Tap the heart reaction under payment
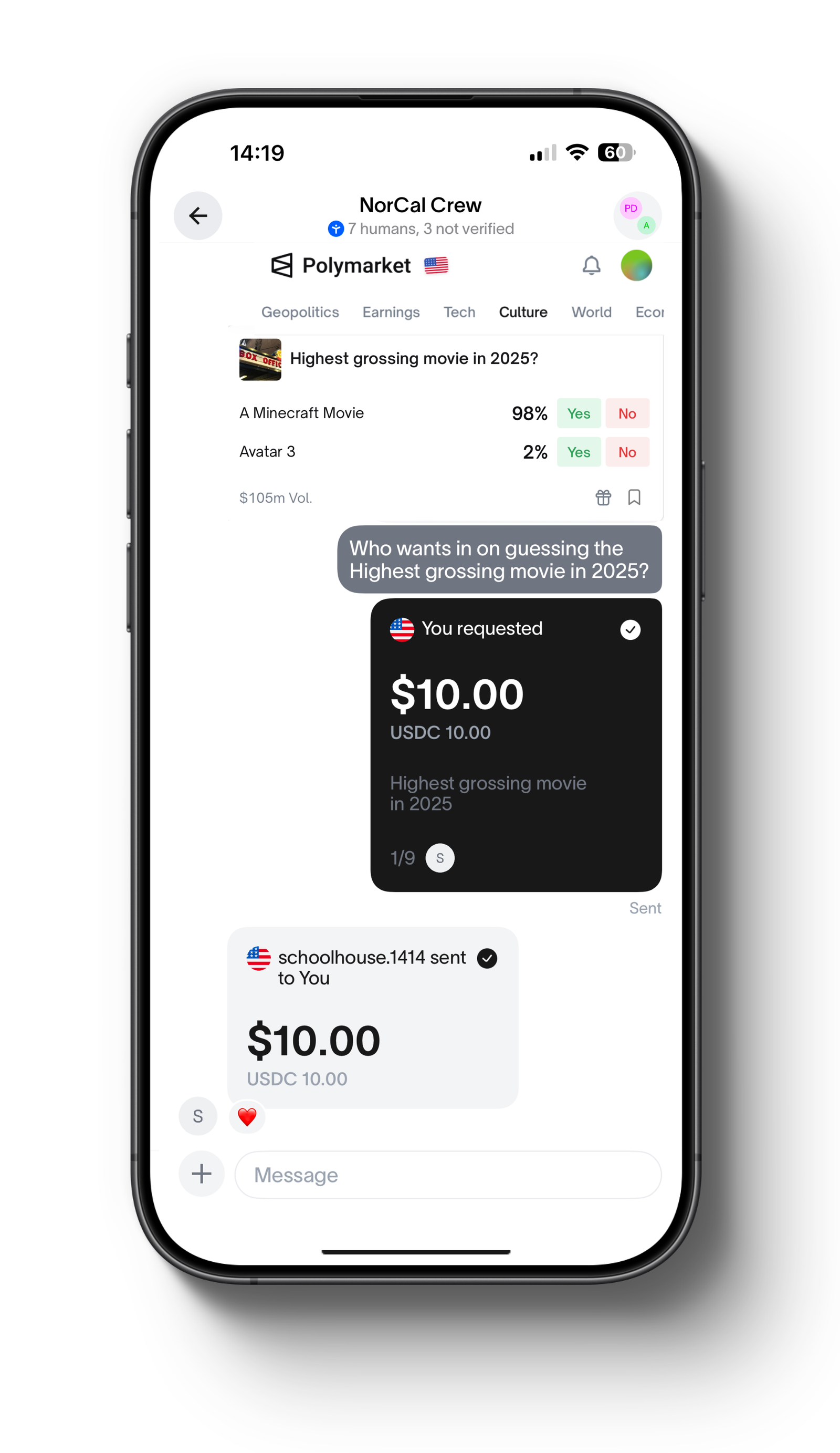The width and height of the screenshot is (840, 1453). pyautogui.click(x=247, y=1117)
